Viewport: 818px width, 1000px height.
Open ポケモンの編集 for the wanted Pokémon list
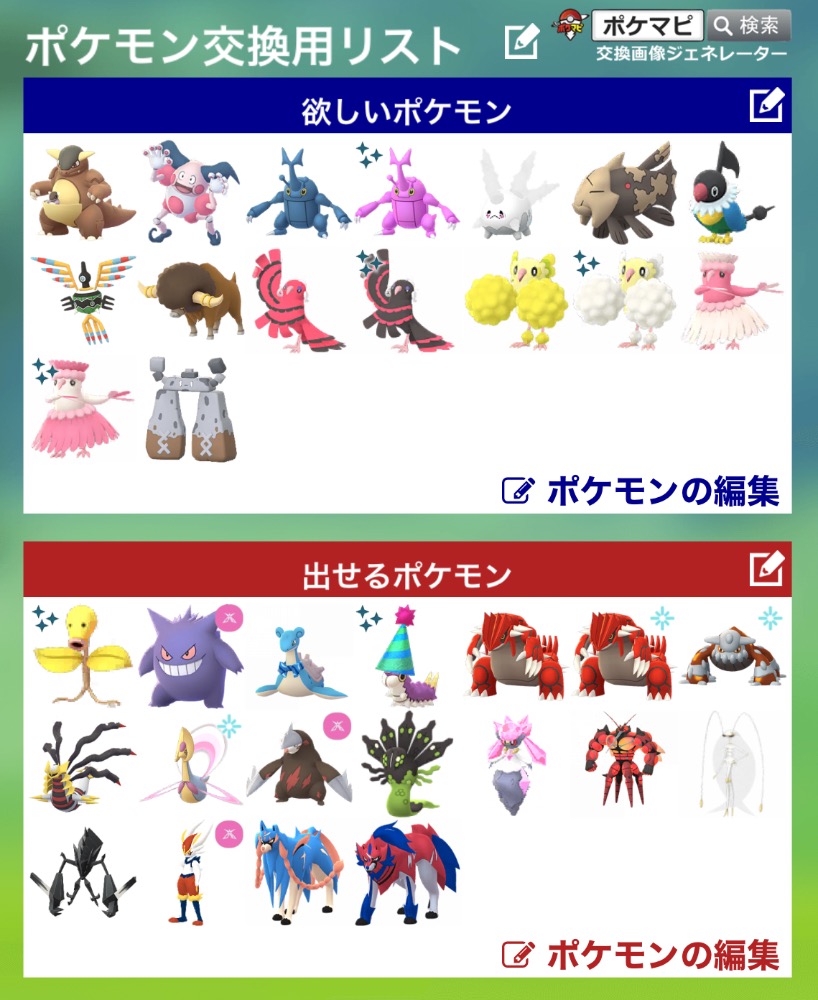[x=641, y=490]
